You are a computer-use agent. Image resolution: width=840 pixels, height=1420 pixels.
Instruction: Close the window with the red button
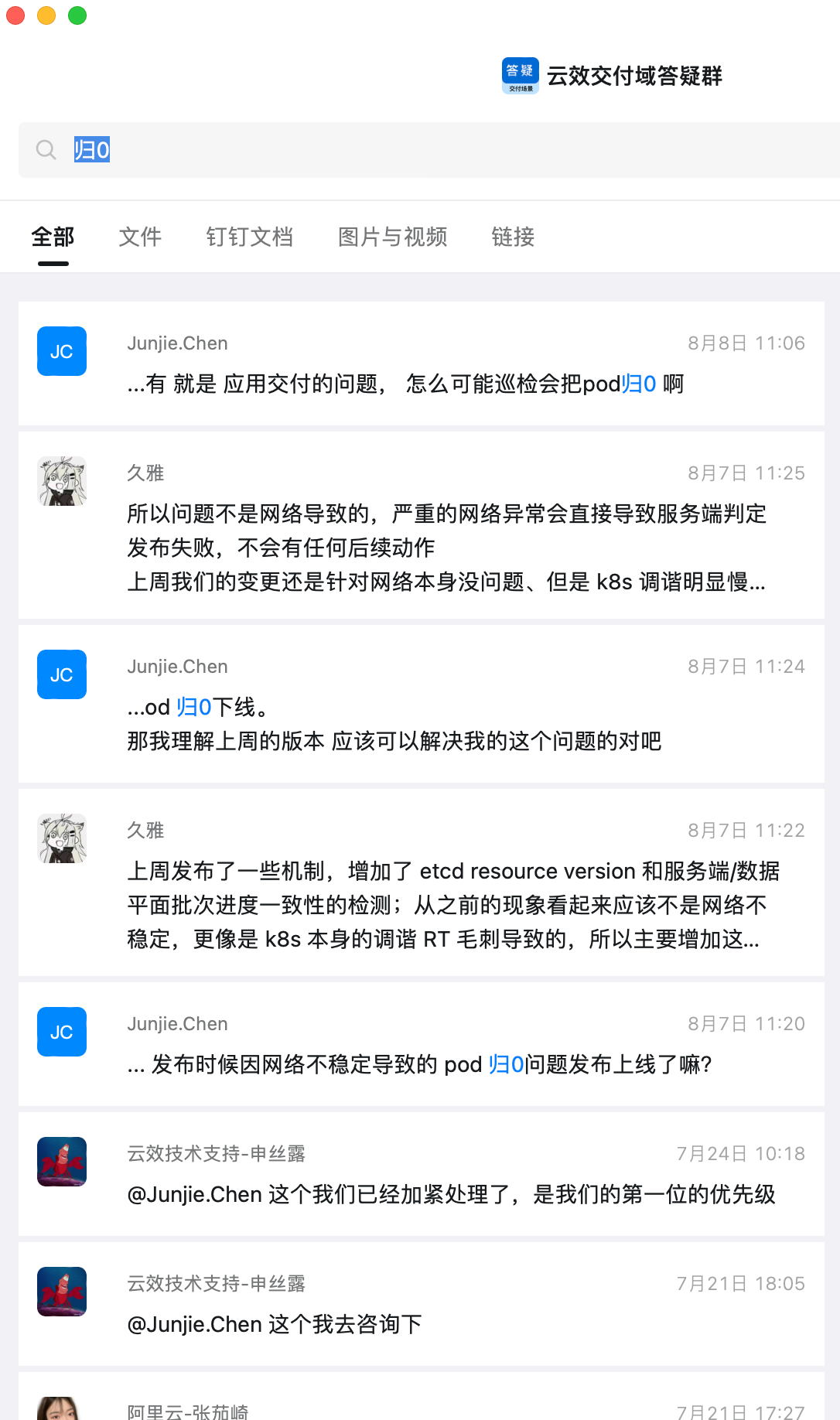(x=15, y=15)
